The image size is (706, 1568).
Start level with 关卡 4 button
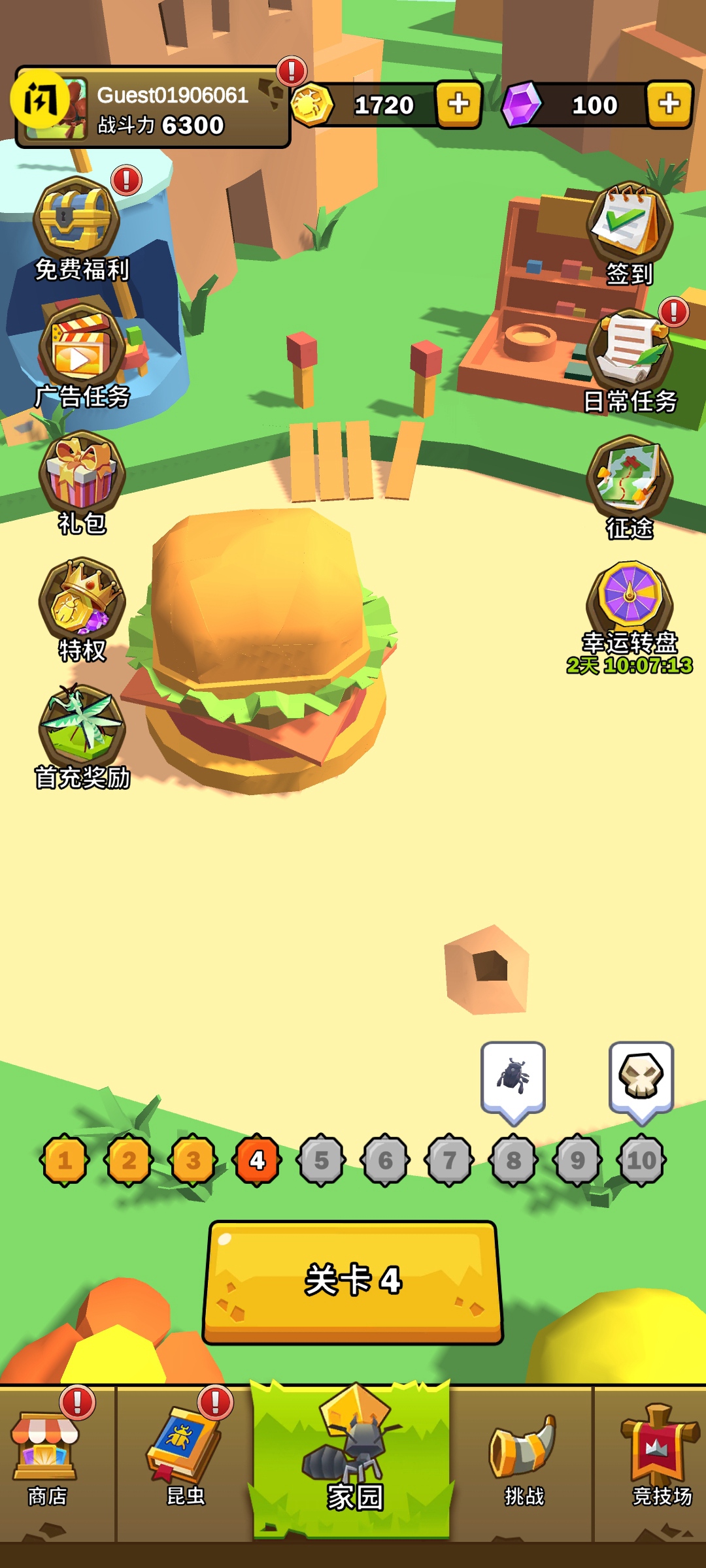coord(352,1282)
